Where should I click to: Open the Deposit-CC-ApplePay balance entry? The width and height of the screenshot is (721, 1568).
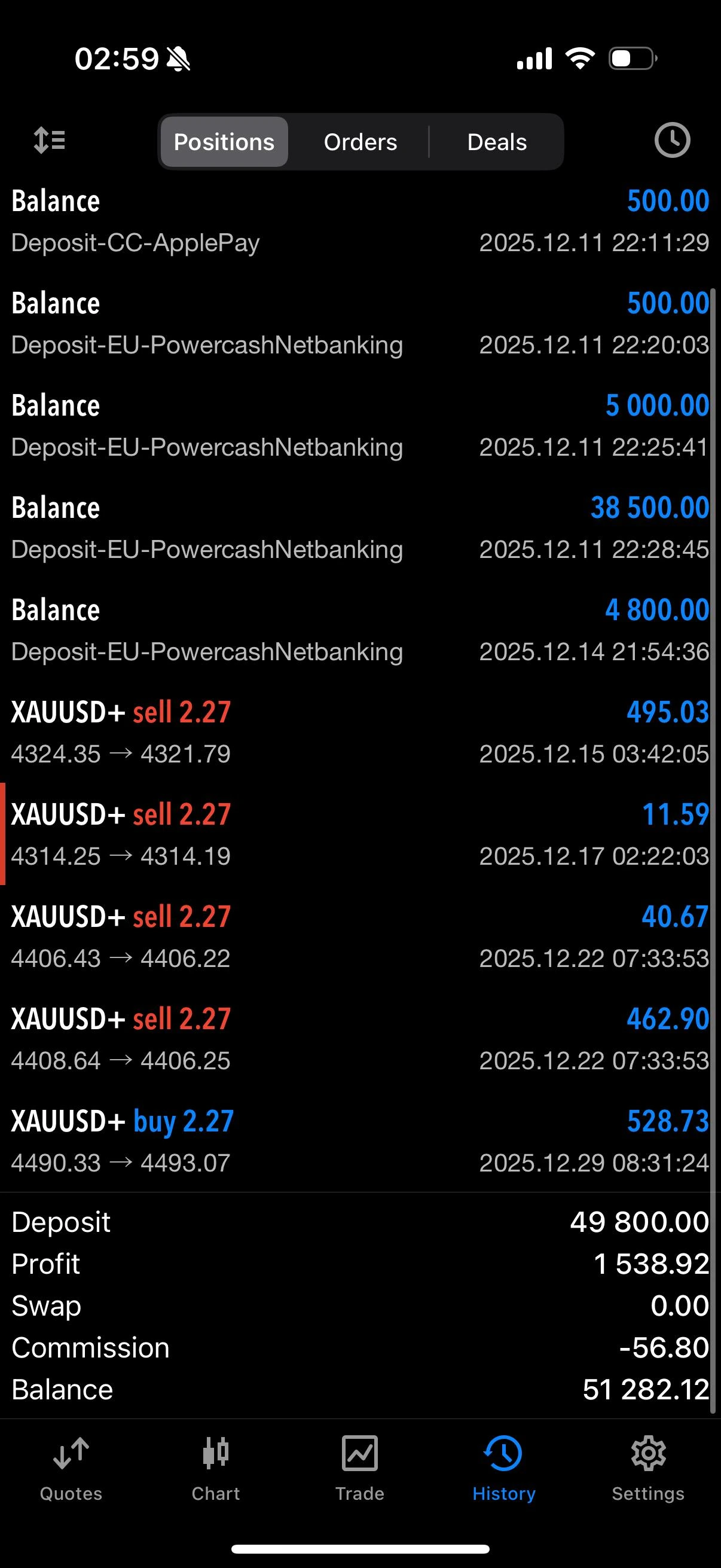(x=360, y=221)
